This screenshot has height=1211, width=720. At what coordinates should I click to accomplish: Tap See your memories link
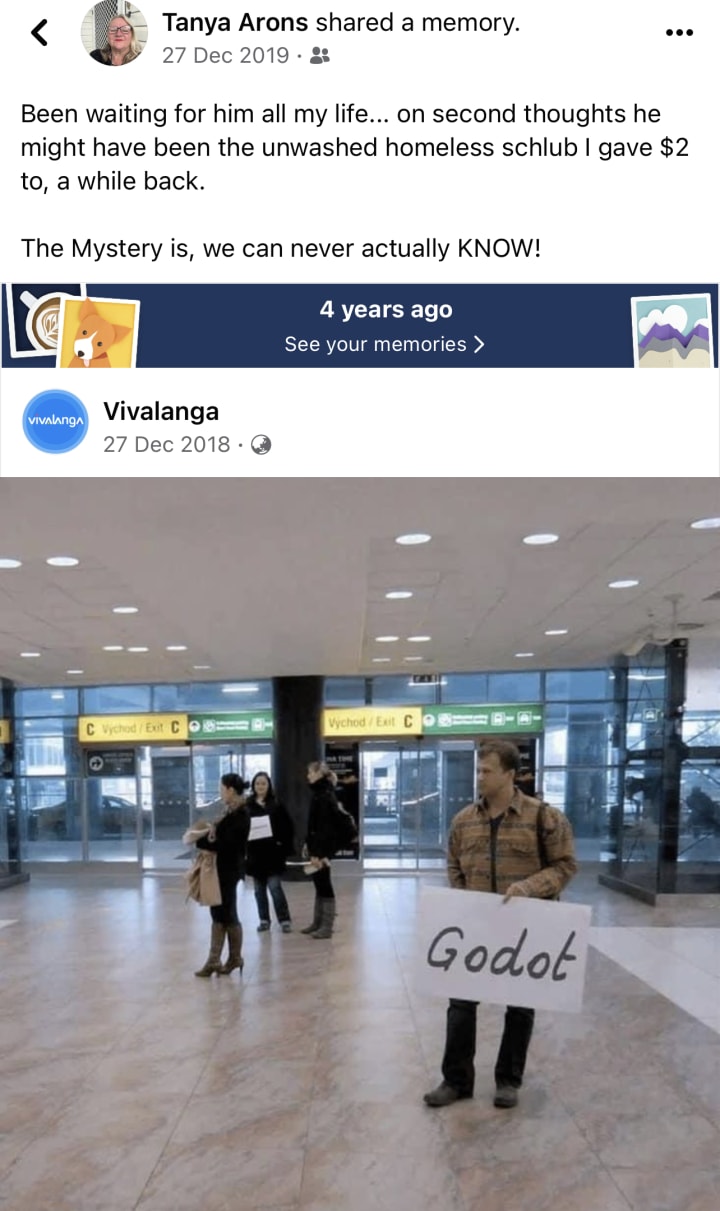[384, 344]
